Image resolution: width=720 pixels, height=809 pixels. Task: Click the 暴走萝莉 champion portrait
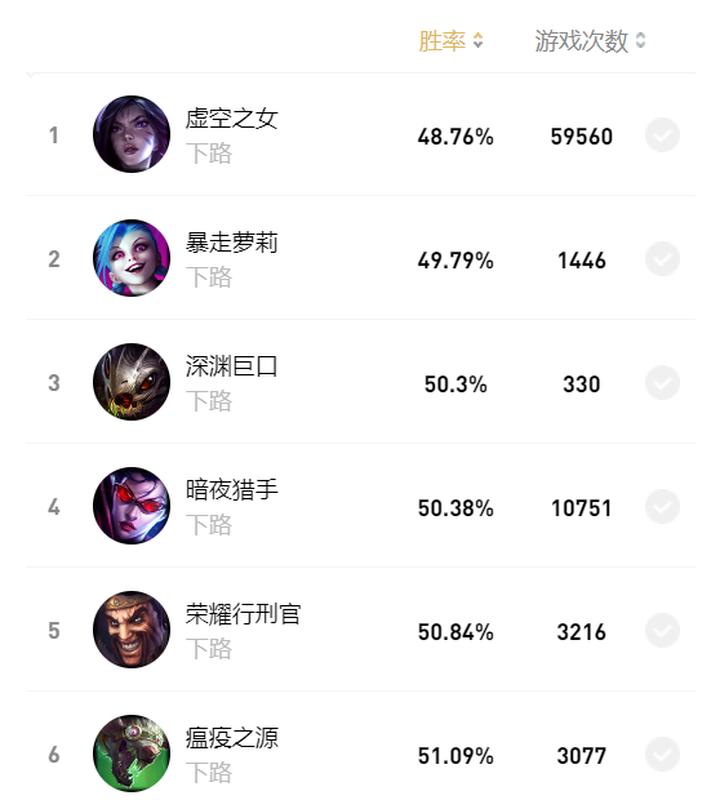tap(131, 257)
